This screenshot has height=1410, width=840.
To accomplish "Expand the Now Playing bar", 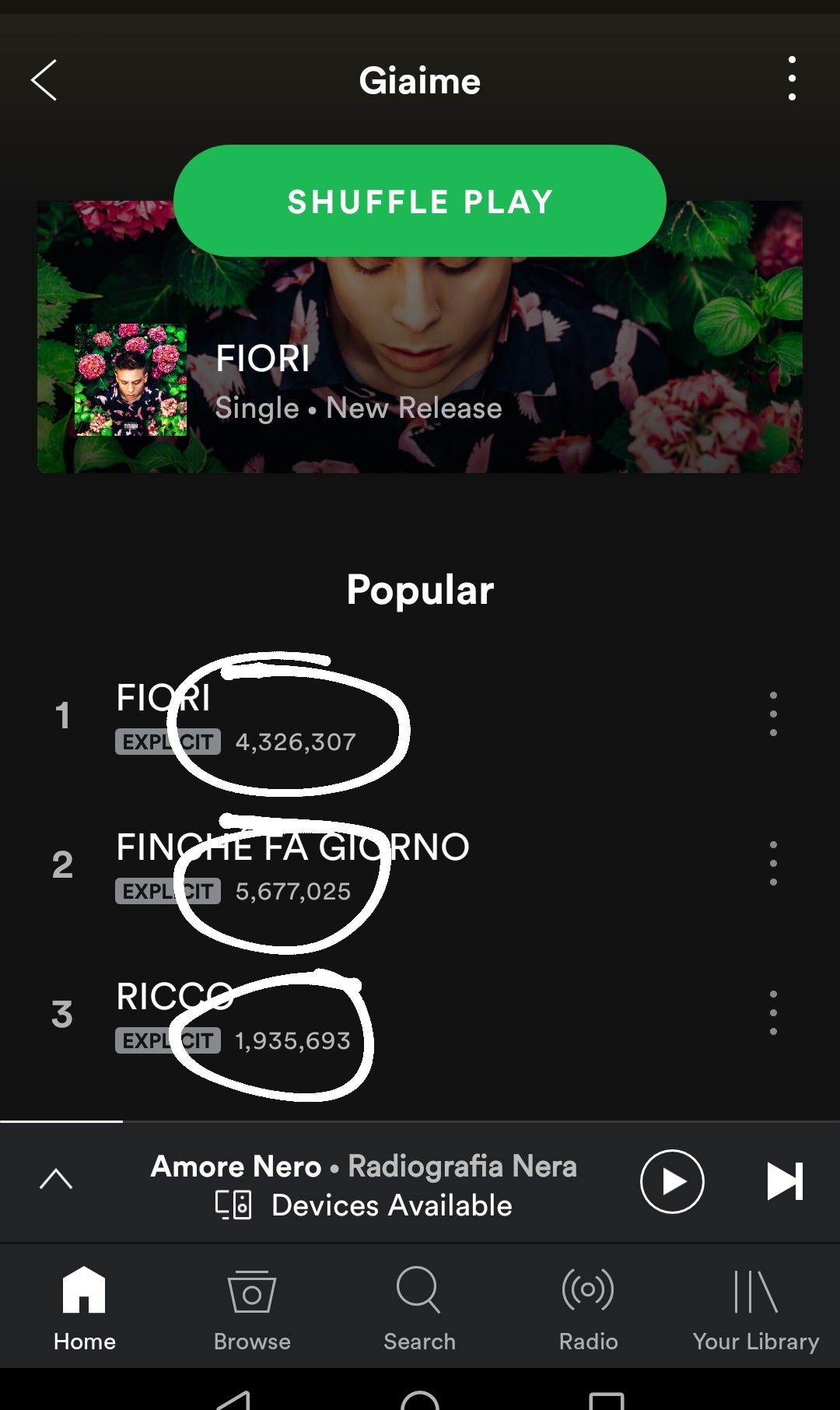I will point(56,1180).
